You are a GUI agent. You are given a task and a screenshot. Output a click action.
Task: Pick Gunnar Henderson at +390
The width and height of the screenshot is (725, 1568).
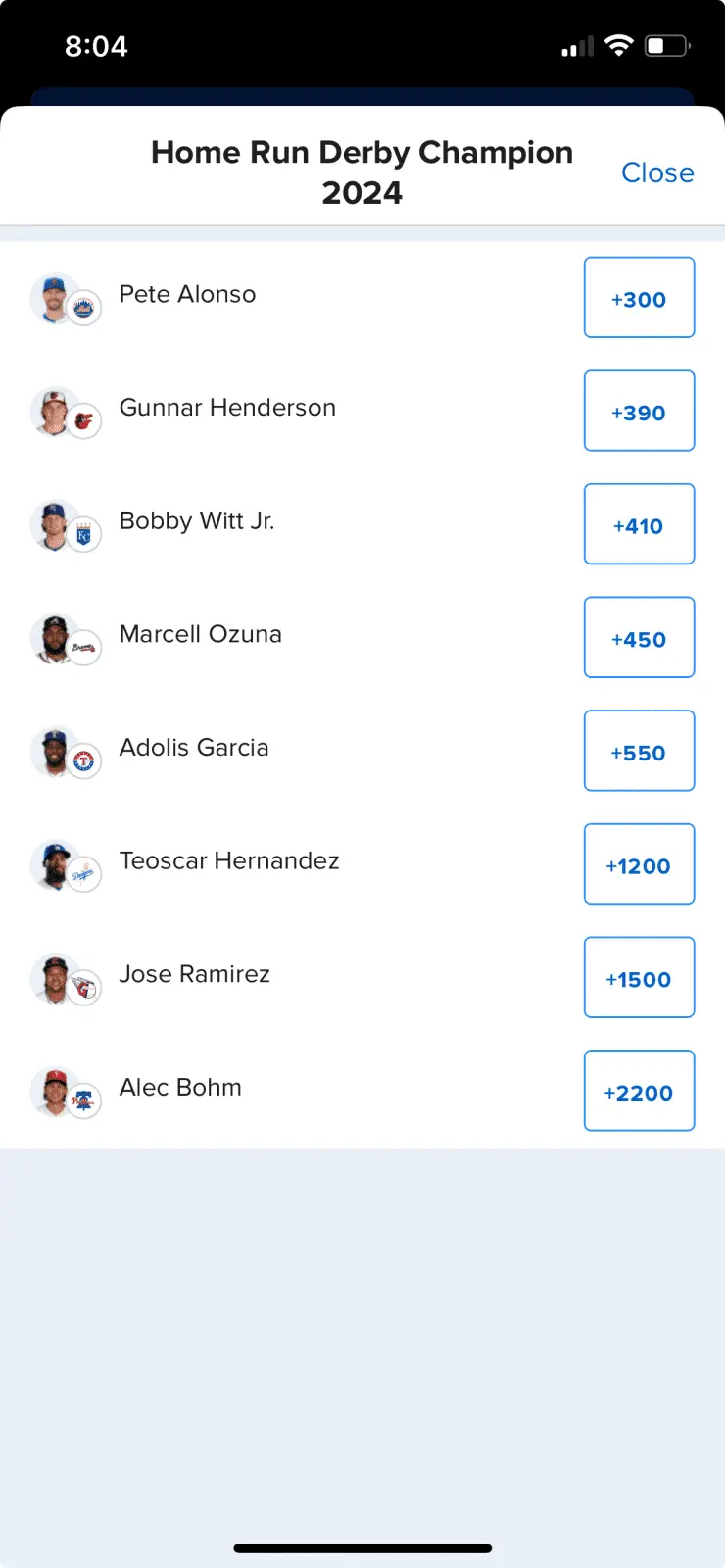[x=639, y=412]
